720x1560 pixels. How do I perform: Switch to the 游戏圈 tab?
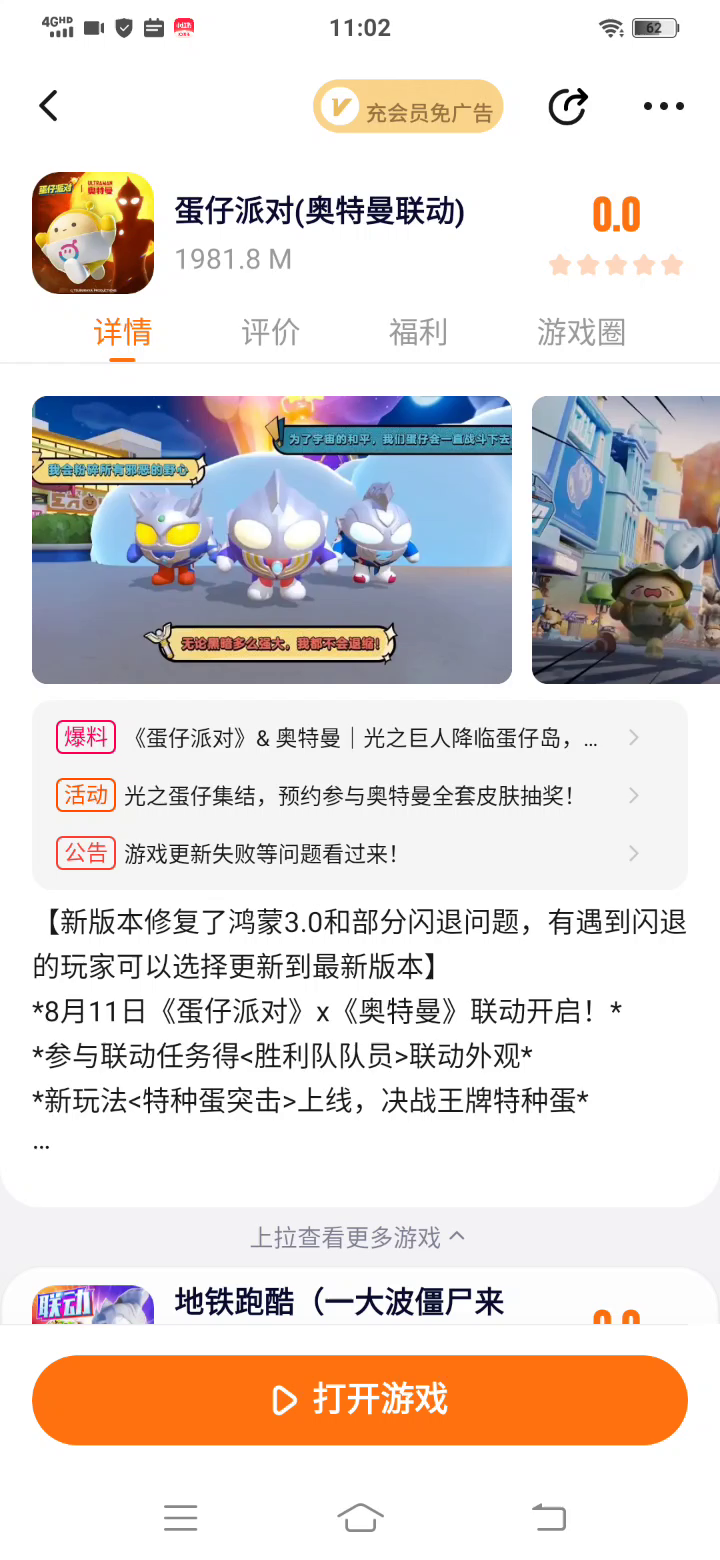tap(581, 332)
